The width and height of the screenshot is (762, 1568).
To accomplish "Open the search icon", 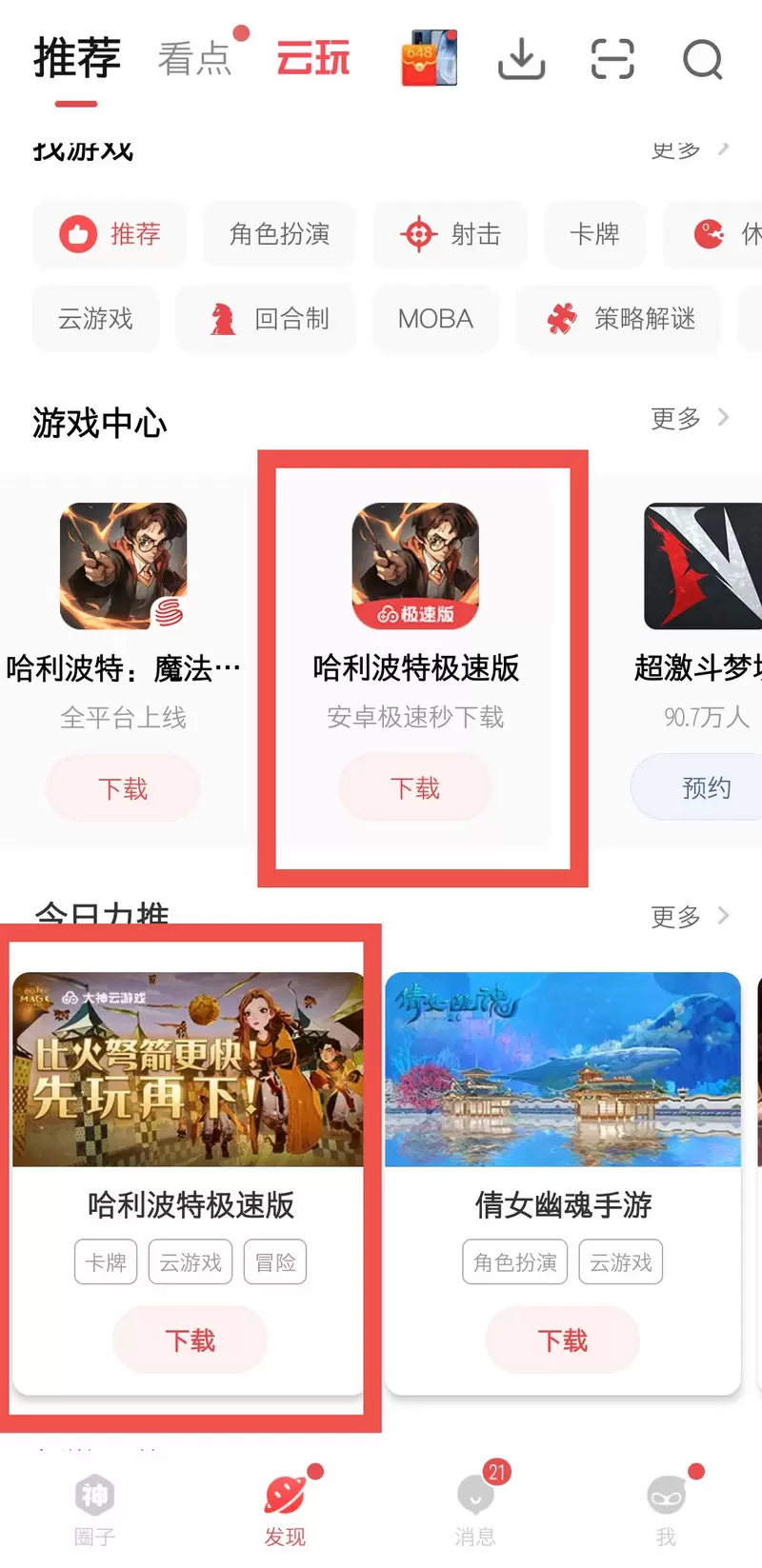I will (x=703, y=60).
